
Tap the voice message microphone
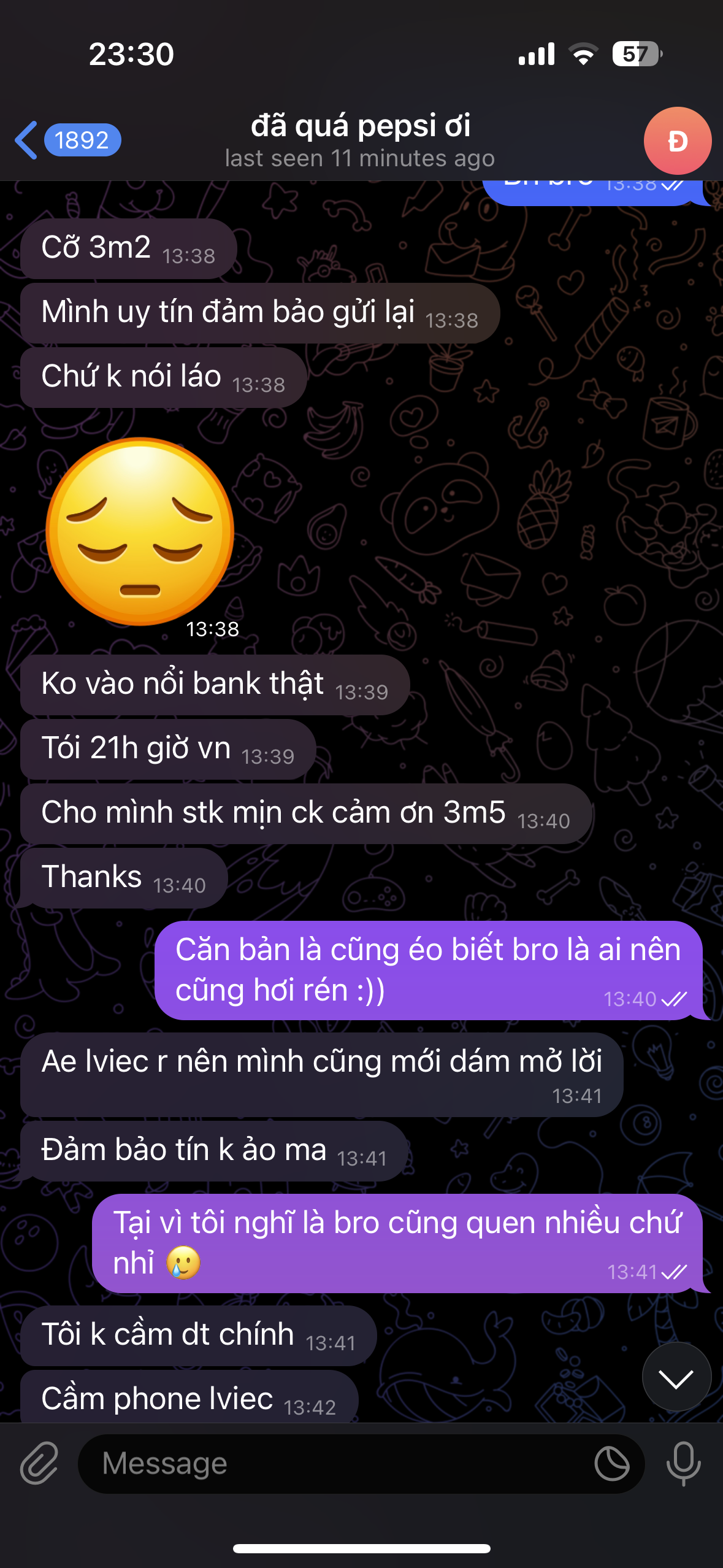click(x=683, y=1464)
